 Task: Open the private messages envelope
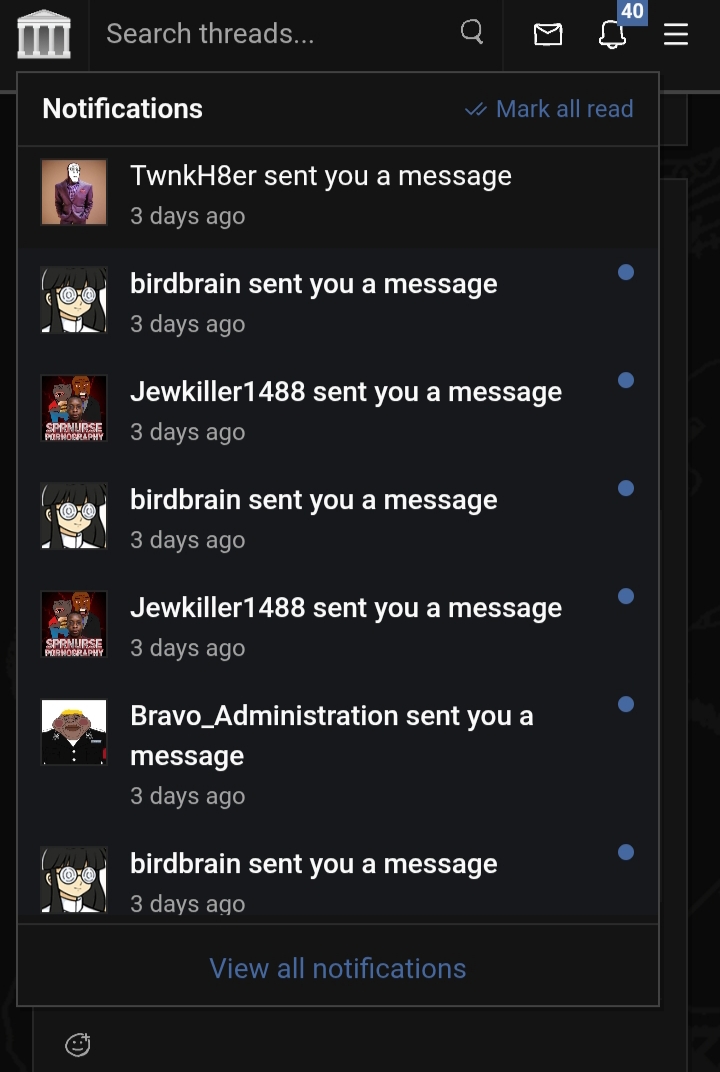pos(548,35)
